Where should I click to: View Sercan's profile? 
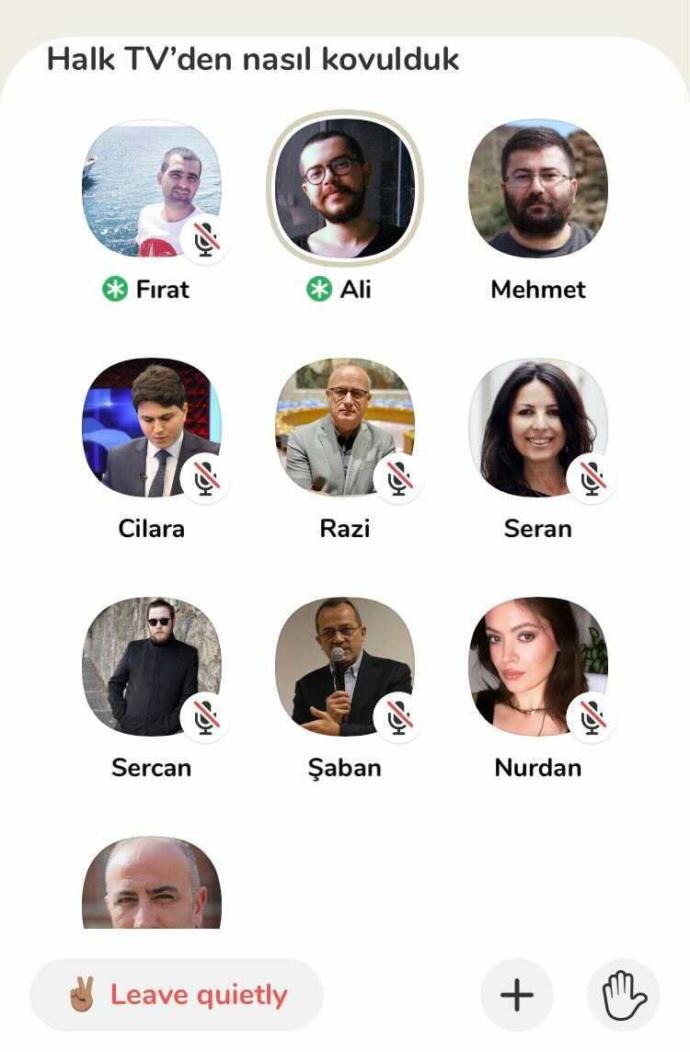tap(150, 666)
